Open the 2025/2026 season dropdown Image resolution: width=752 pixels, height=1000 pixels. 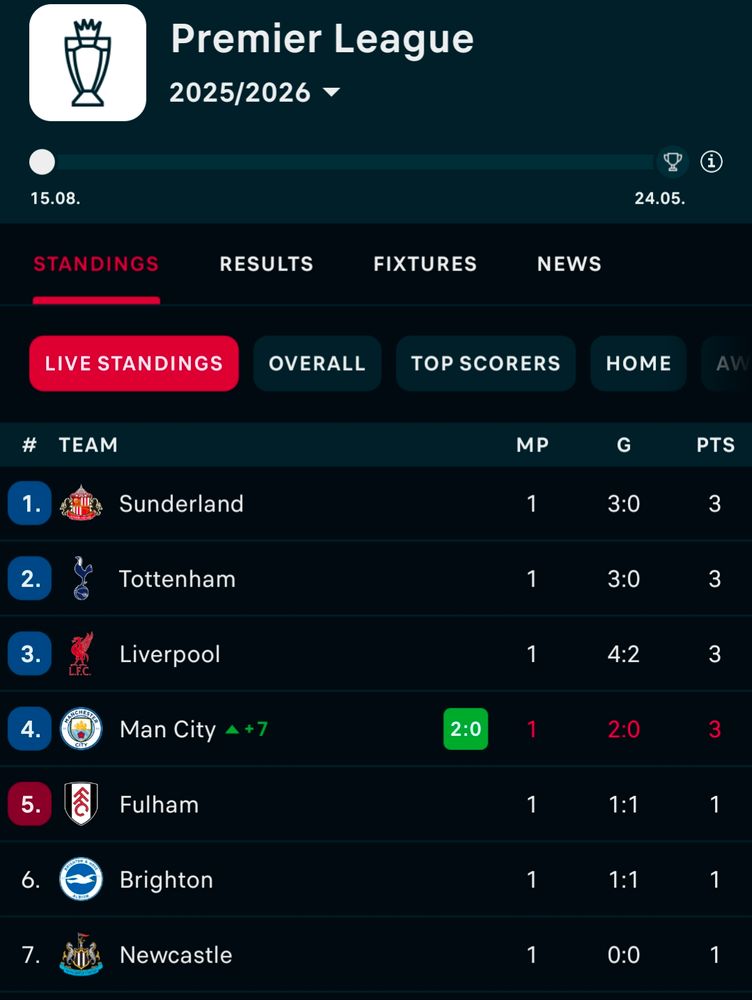(255, 91)
